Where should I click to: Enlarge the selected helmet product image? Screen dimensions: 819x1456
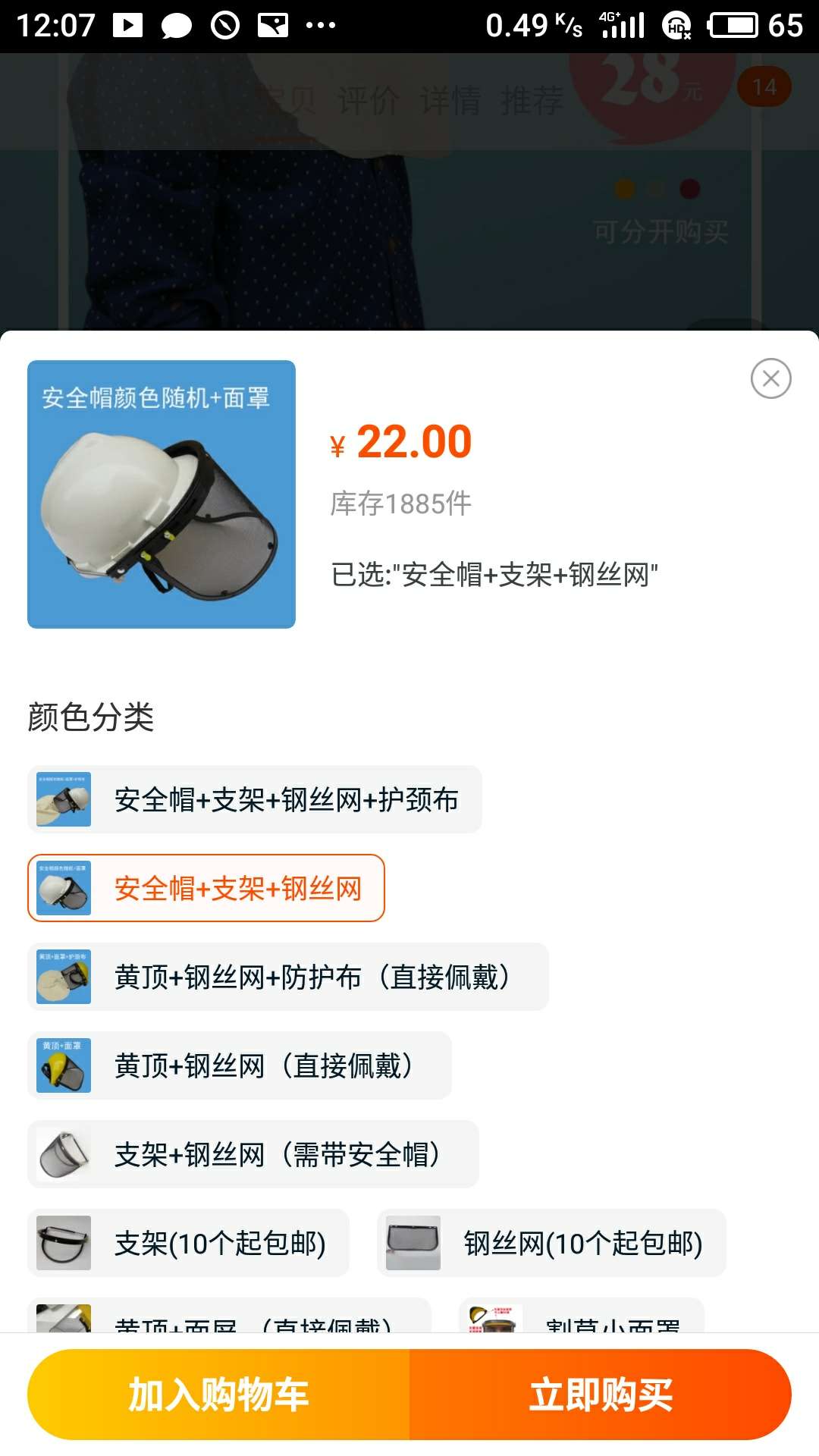[x=162, y=494]
